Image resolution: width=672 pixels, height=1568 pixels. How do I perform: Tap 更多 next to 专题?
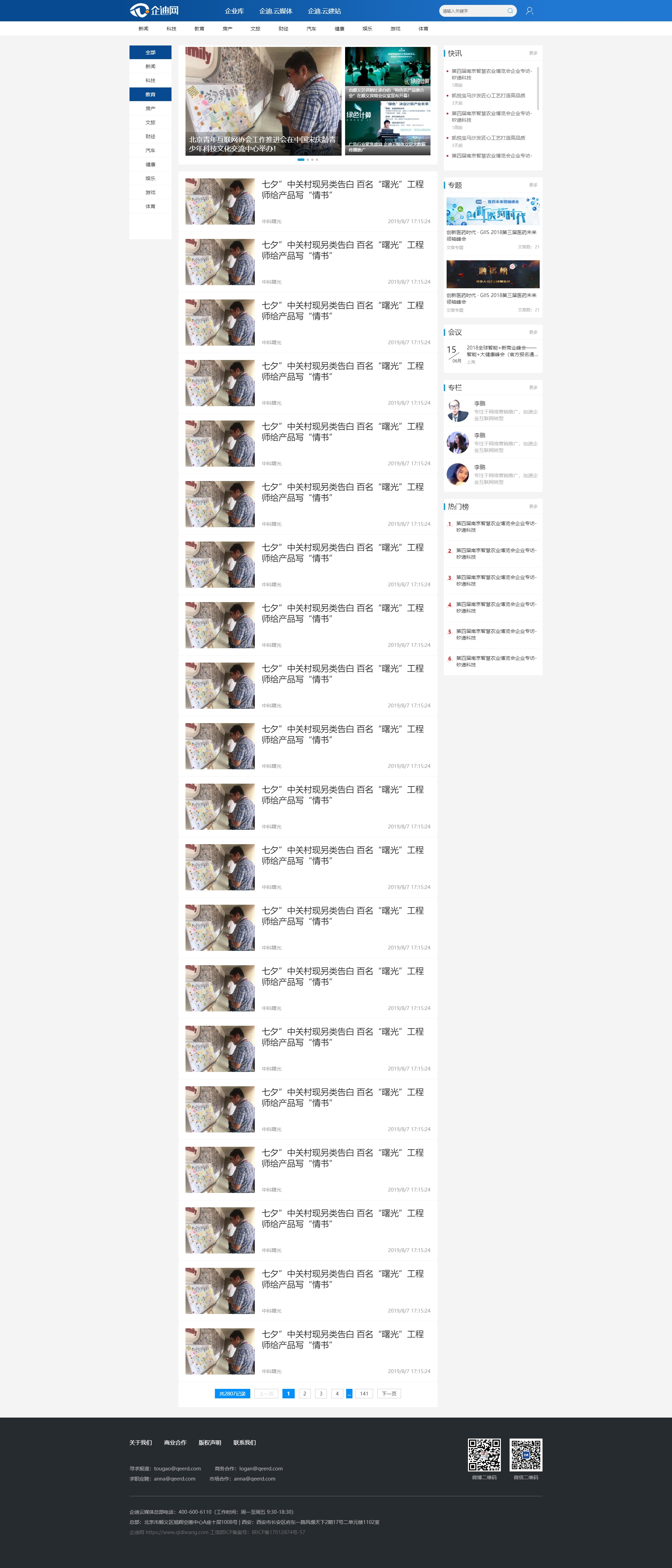tap(533, 185)
